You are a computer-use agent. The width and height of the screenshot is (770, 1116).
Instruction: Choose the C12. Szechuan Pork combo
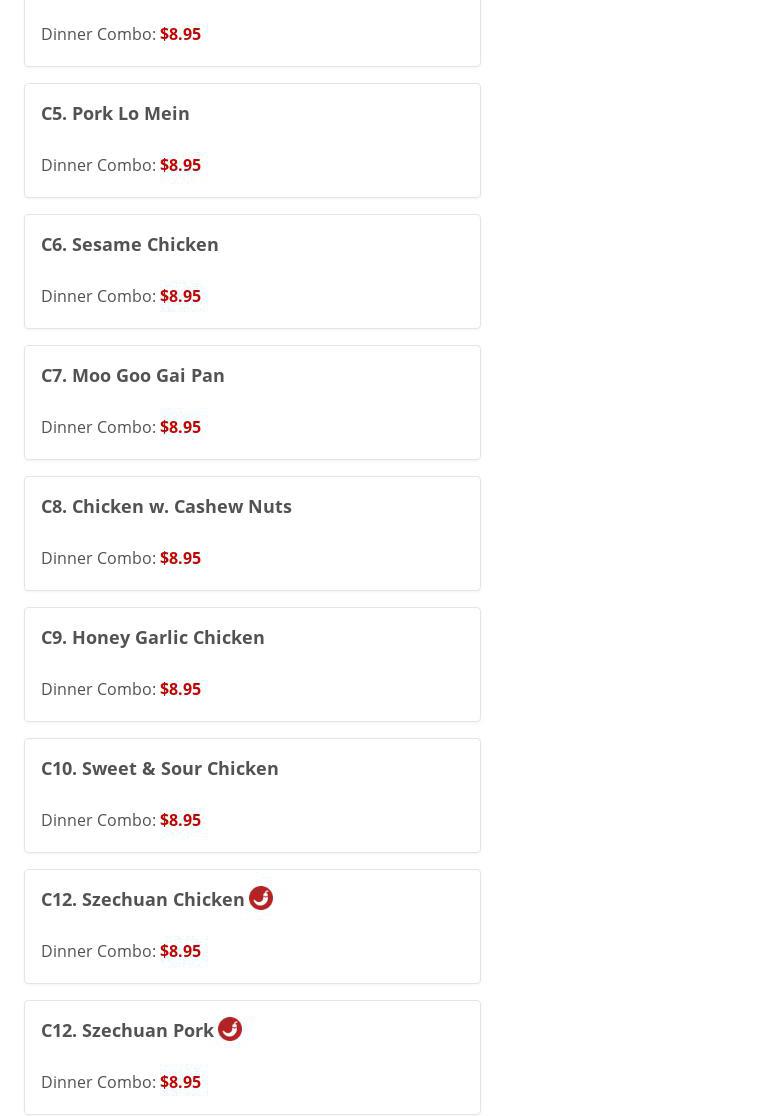252,1057
